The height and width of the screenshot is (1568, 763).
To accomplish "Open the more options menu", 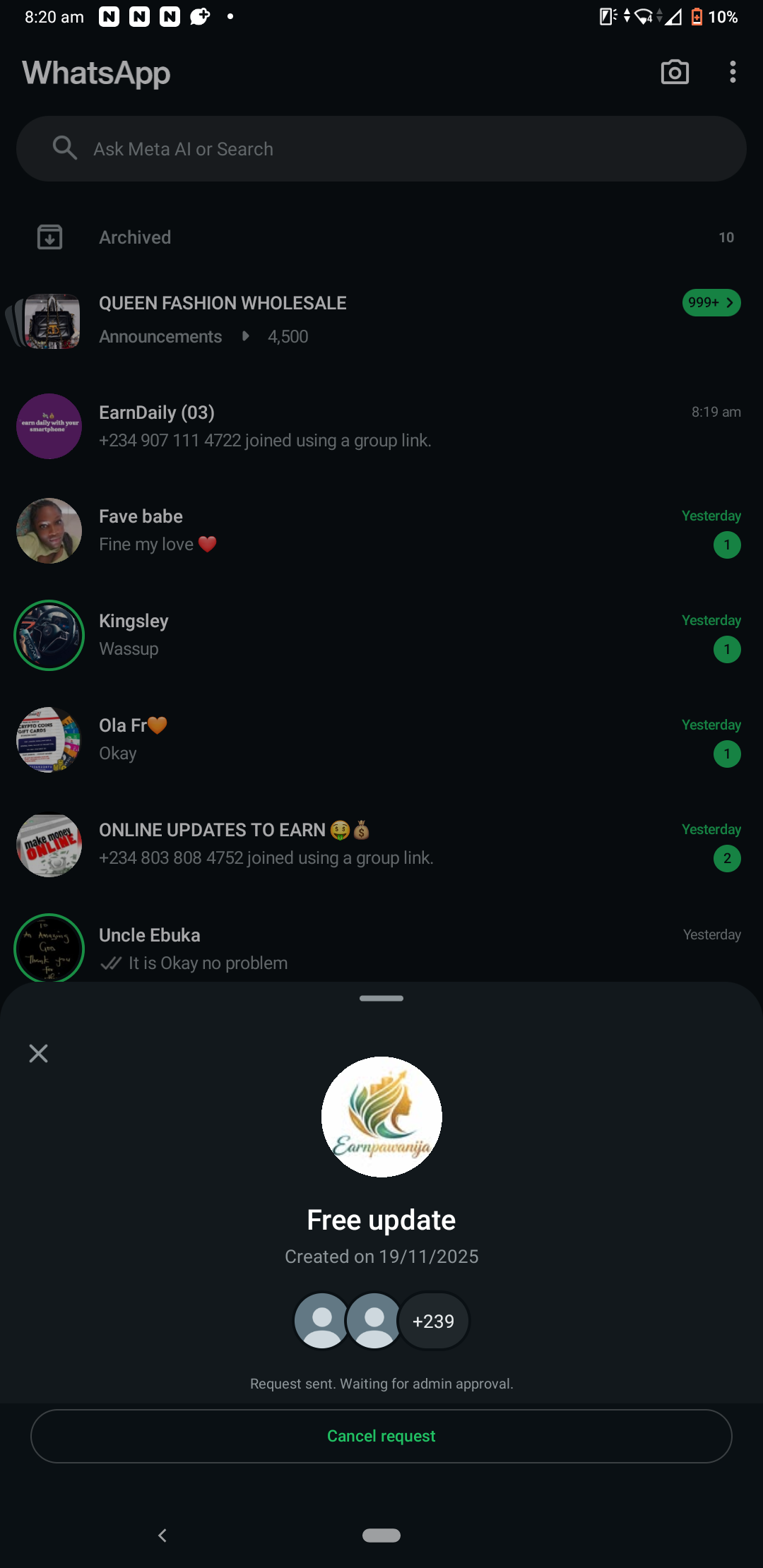I will coord(733,72).
